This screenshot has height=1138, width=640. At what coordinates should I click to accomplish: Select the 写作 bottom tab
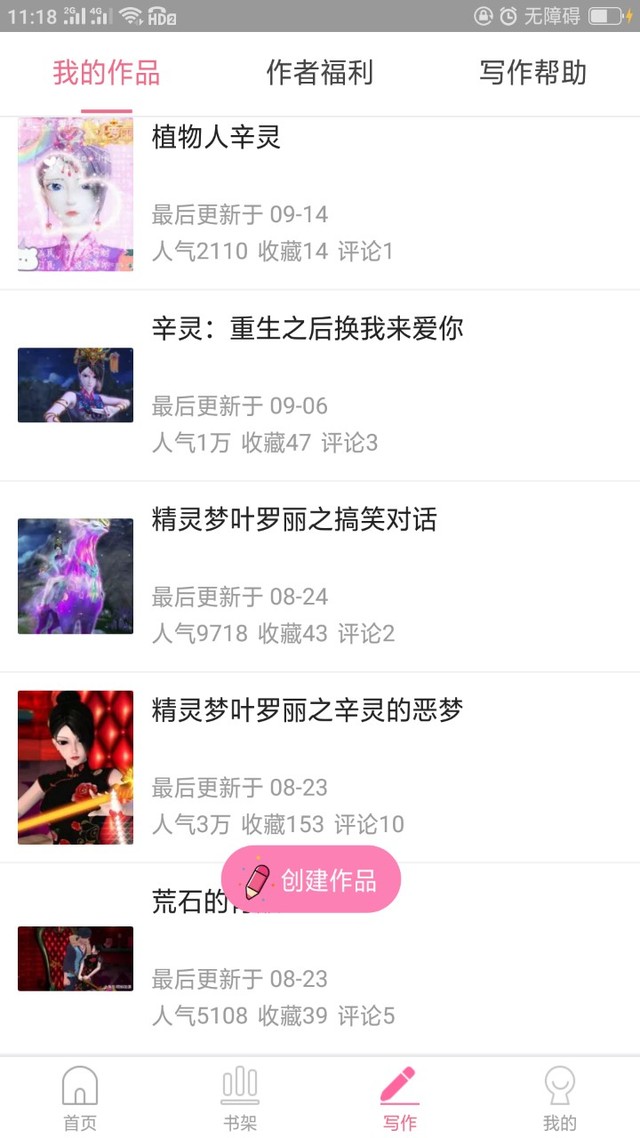400,1097
